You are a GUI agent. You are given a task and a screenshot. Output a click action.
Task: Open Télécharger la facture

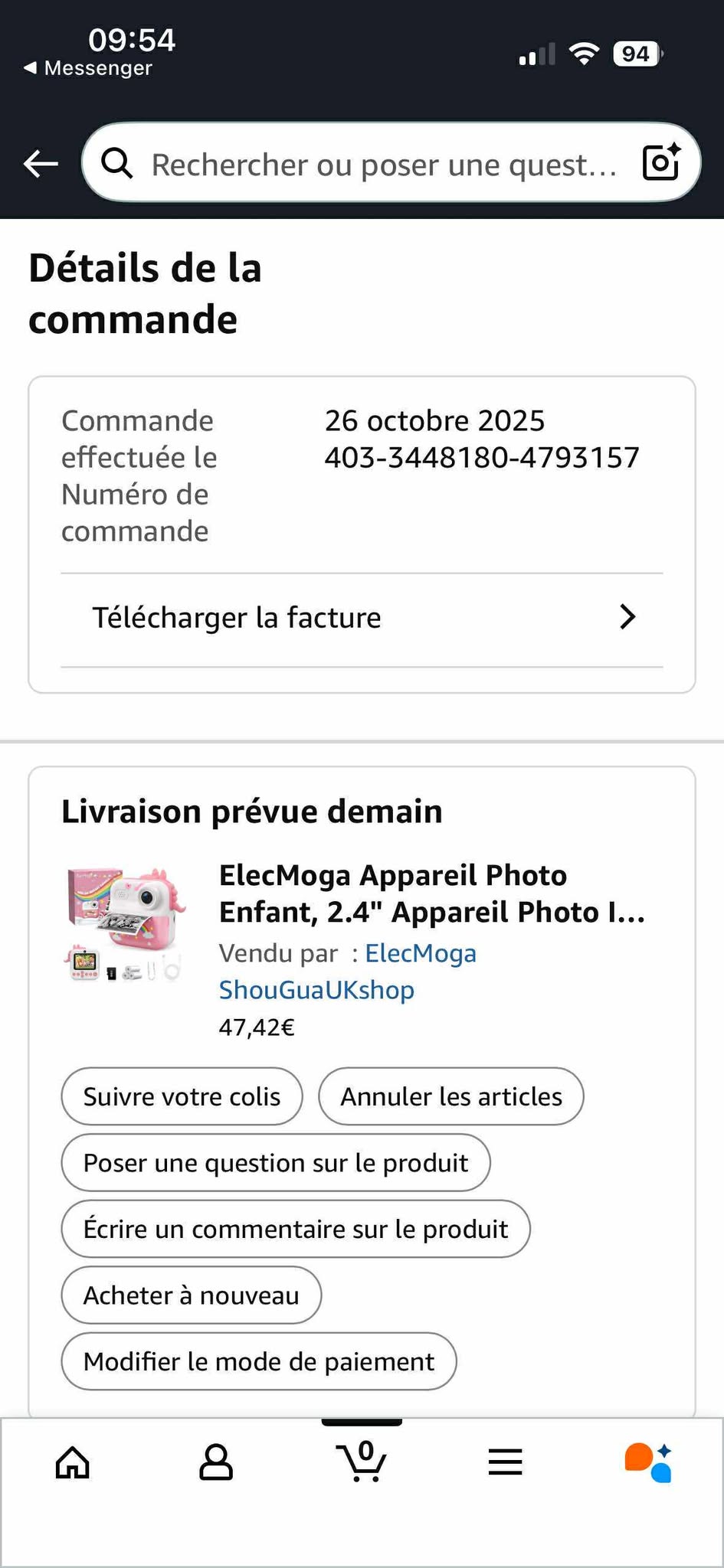tap(362, 618)
